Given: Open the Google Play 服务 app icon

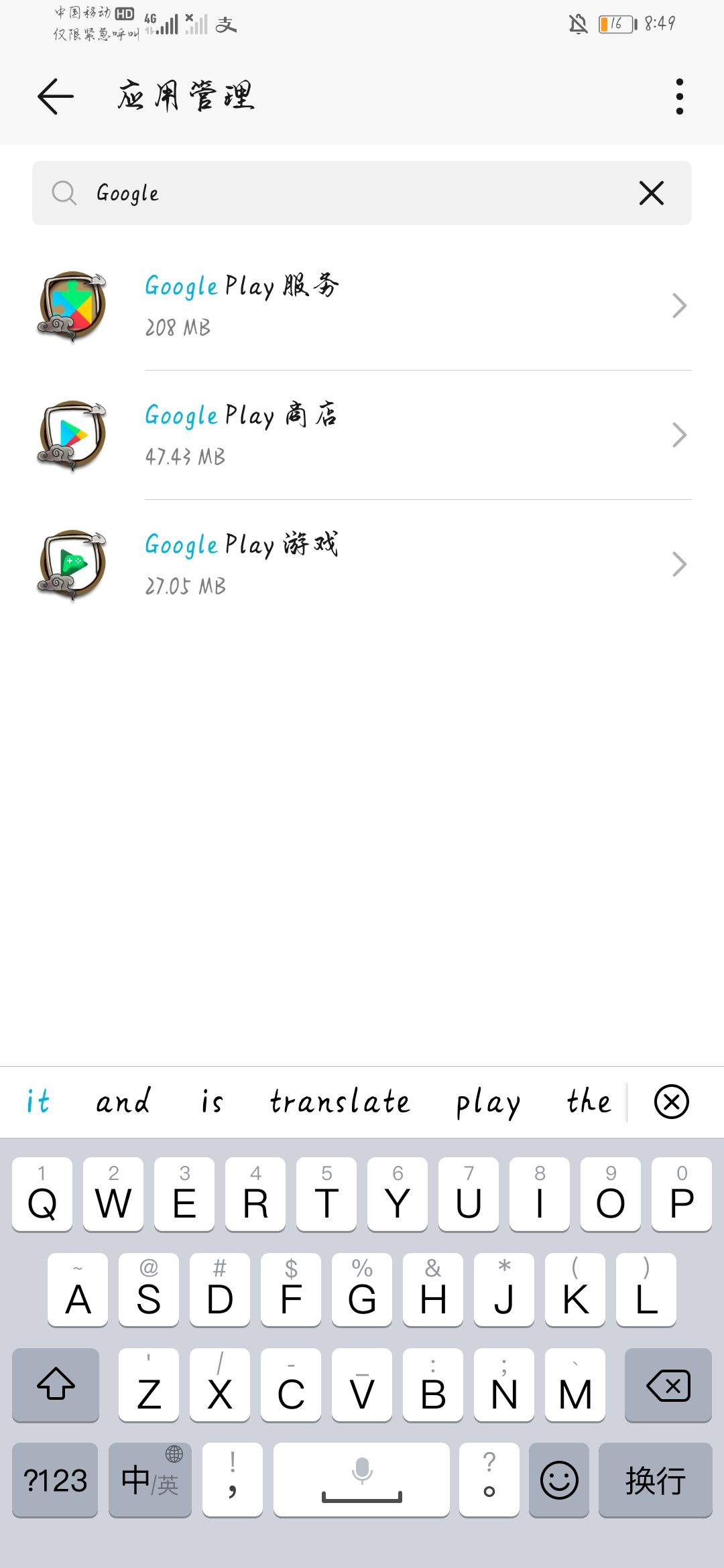Looking at the screenshot, I should point(70,306).
